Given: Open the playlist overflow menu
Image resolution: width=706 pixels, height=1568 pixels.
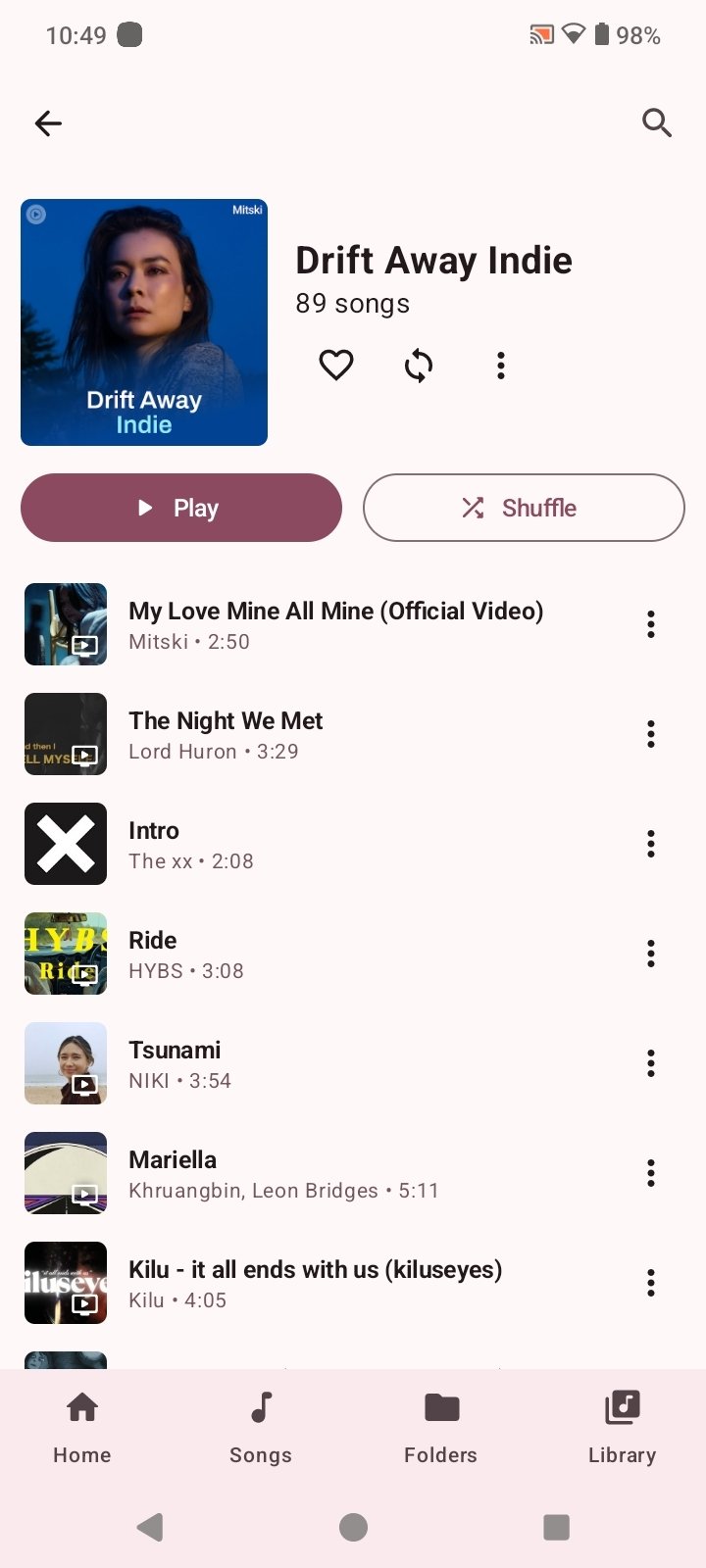Looking at the screenshot, I should point(501,366).
